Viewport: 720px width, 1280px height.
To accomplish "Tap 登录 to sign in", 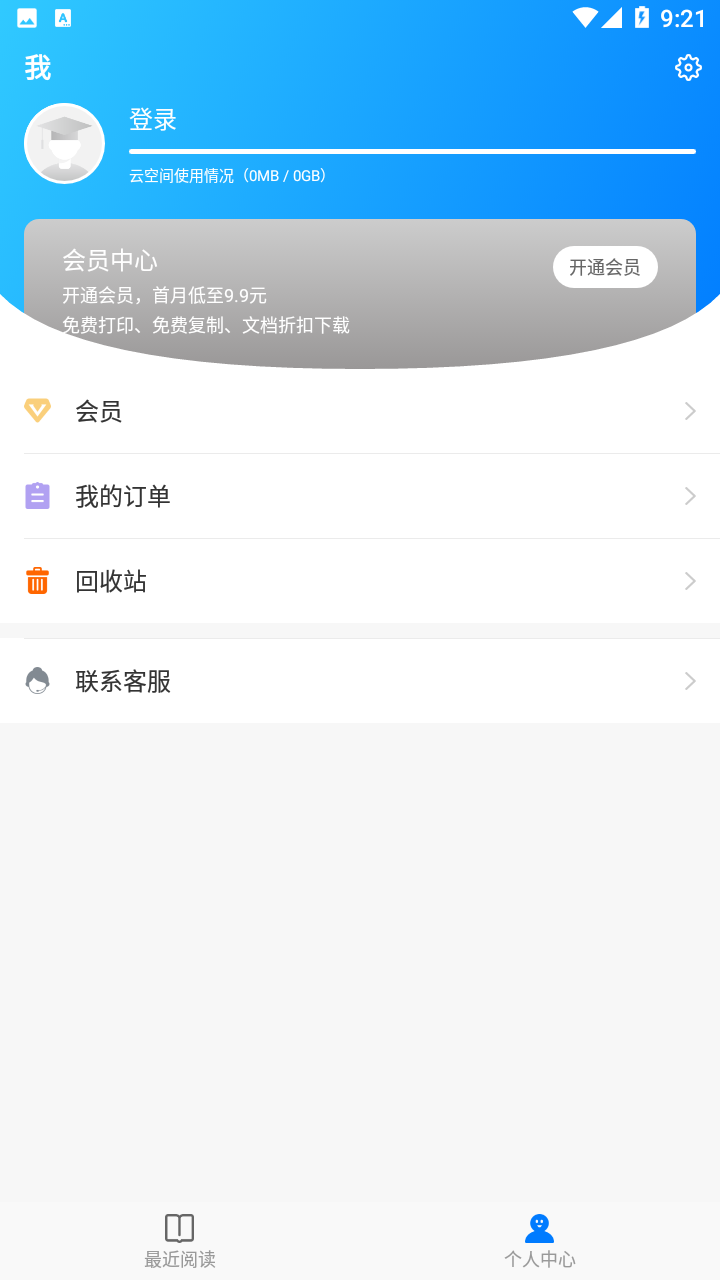I will coord(150,119).
